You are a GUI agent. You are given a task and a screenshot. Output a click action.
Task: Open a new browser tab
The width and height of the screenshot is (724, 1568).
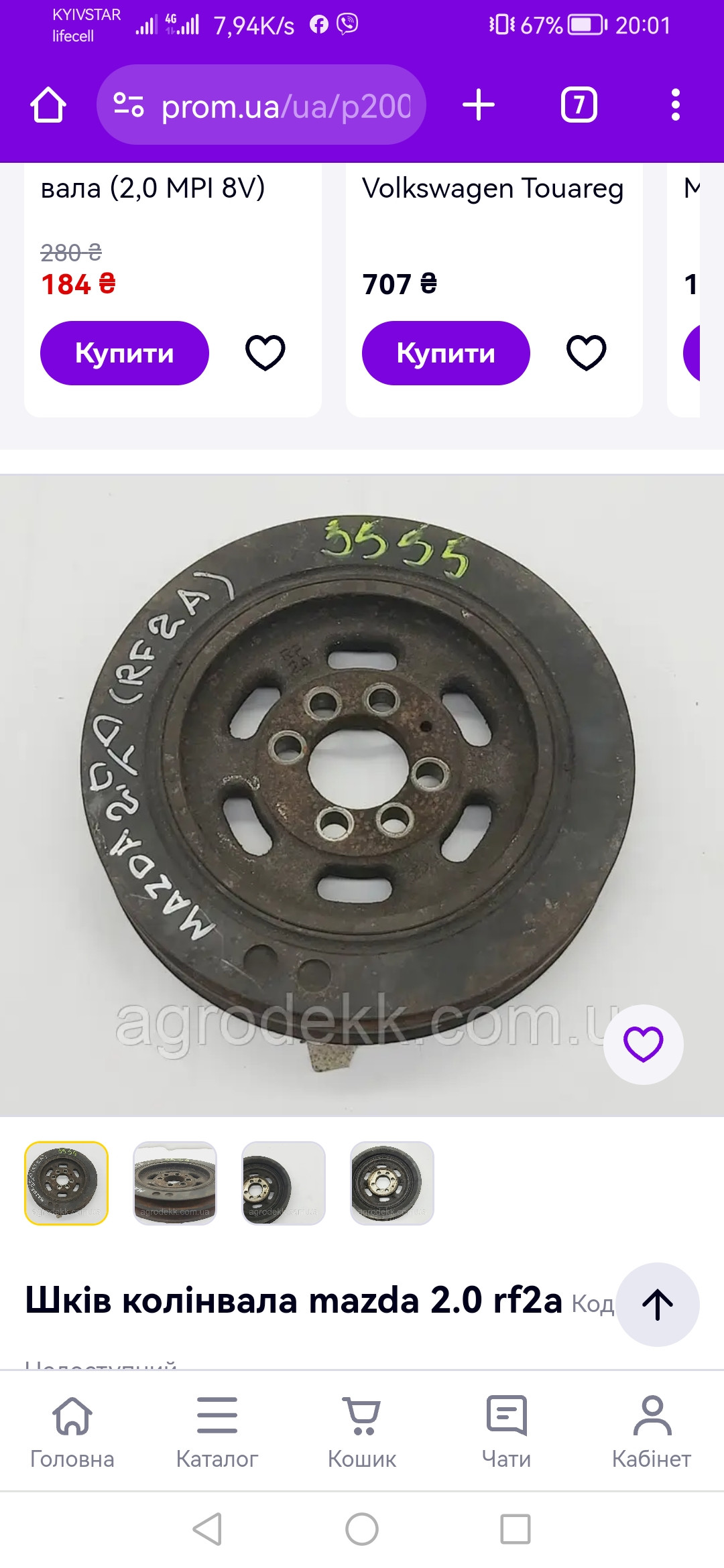pos(479,105)
